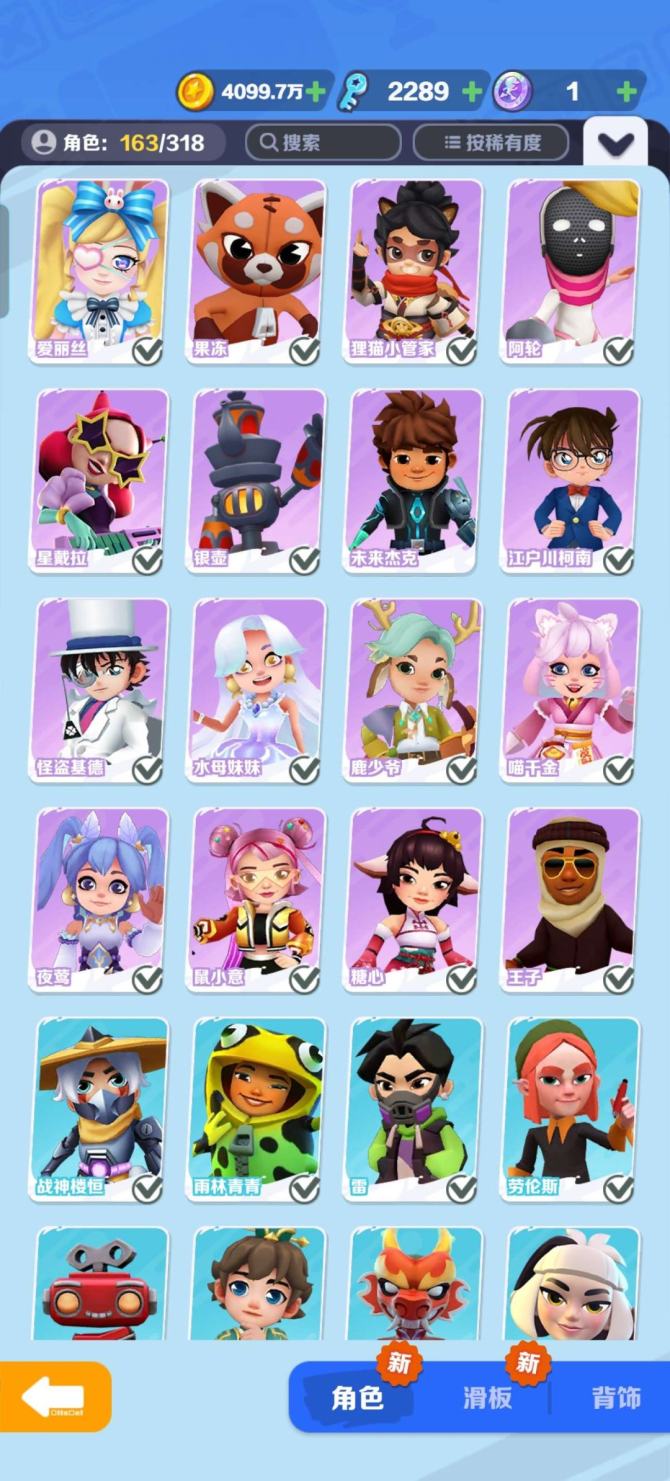Expand the dropdown arrow next to the sort option
The image size is (670, 1481).
(x=614, y=144)
